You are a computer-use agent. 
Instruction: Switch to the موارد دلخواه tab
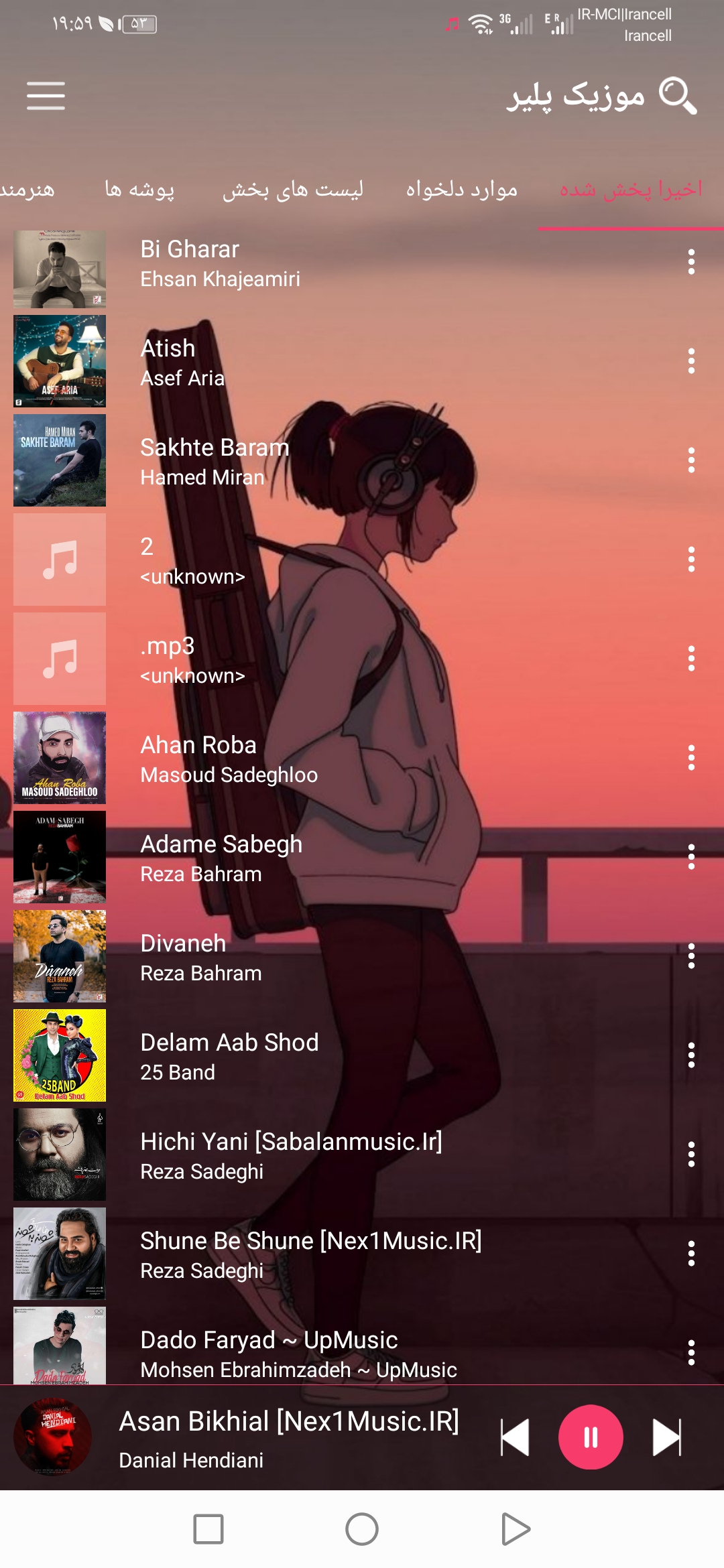click(x=461, y=190)
